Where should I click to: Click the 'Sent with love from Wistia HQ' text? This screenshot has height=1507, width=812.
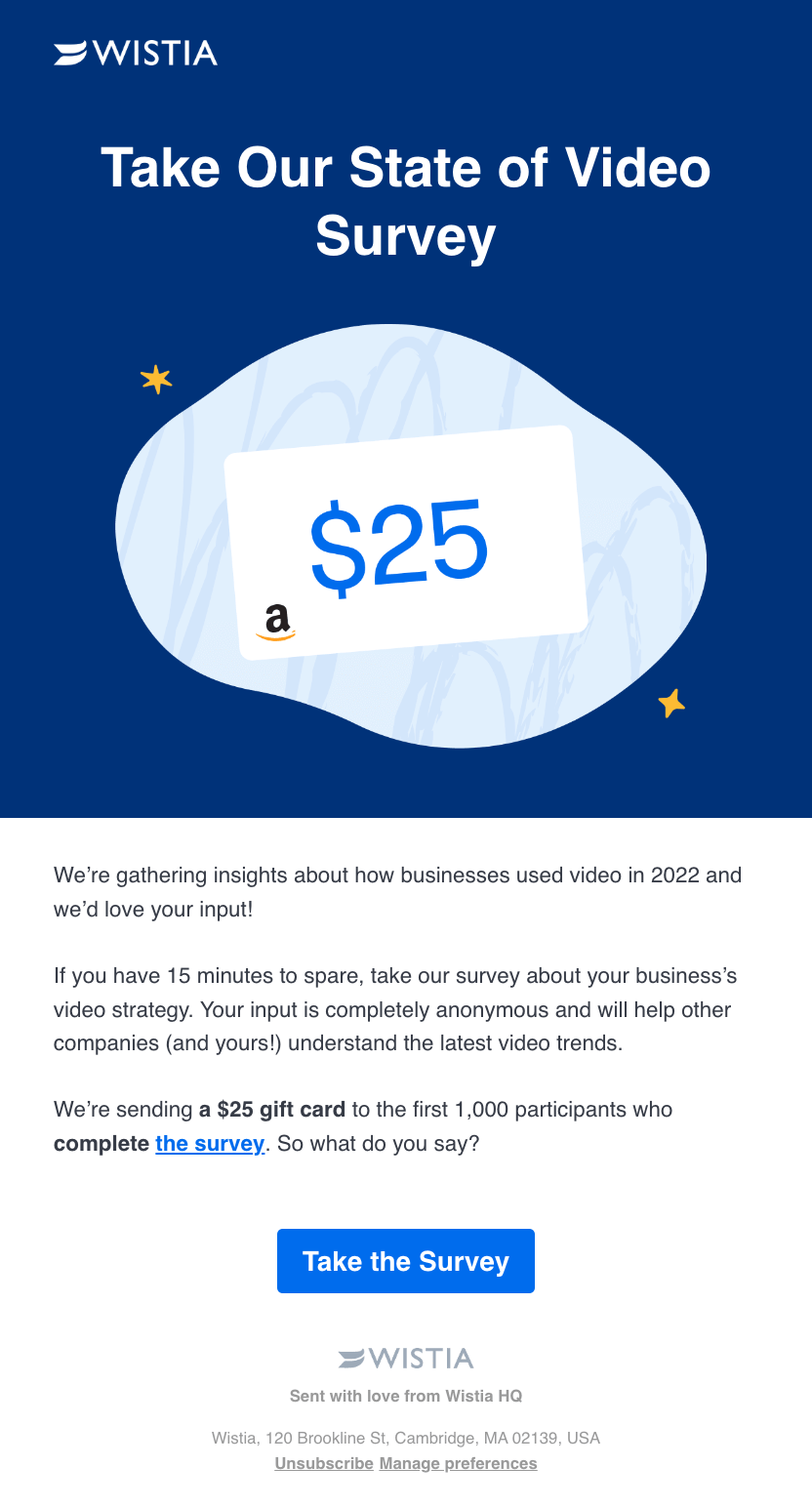click(x=405, y=1396)
